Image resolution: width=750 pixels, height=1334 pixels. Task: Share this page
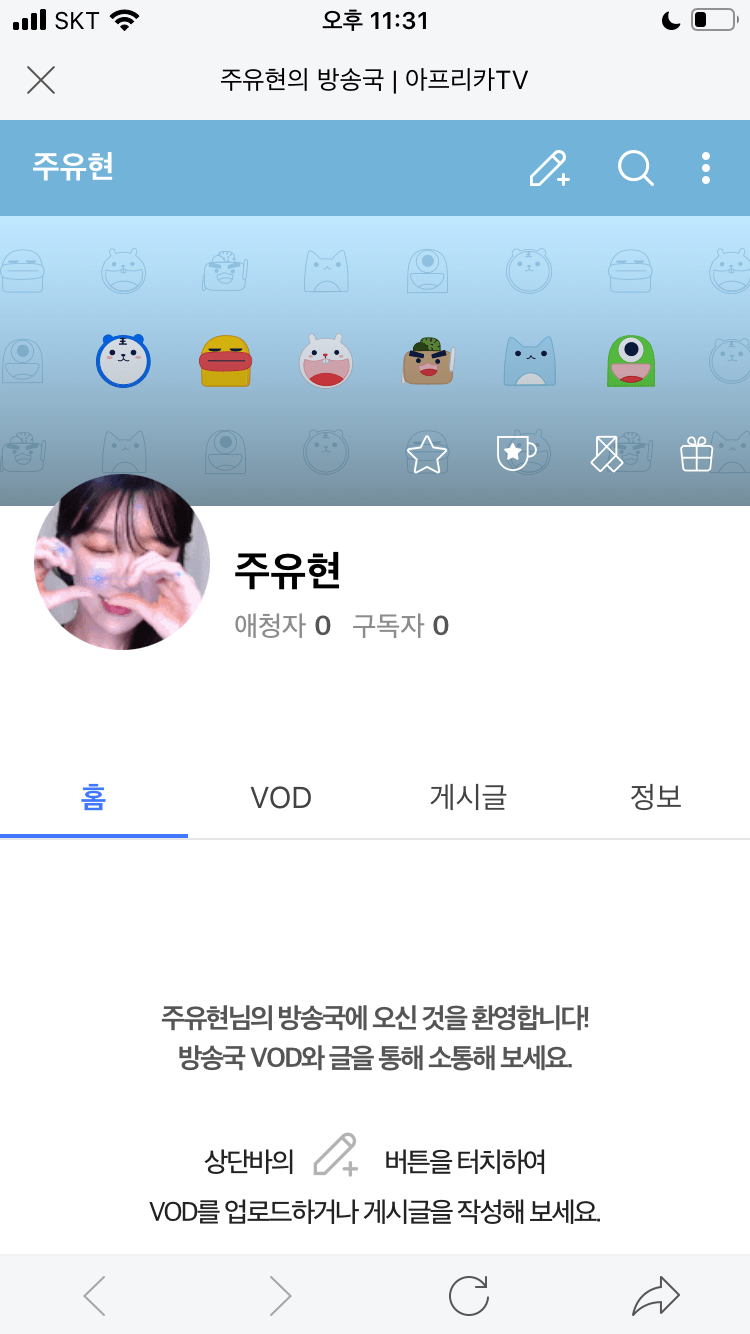point(656,1296)
